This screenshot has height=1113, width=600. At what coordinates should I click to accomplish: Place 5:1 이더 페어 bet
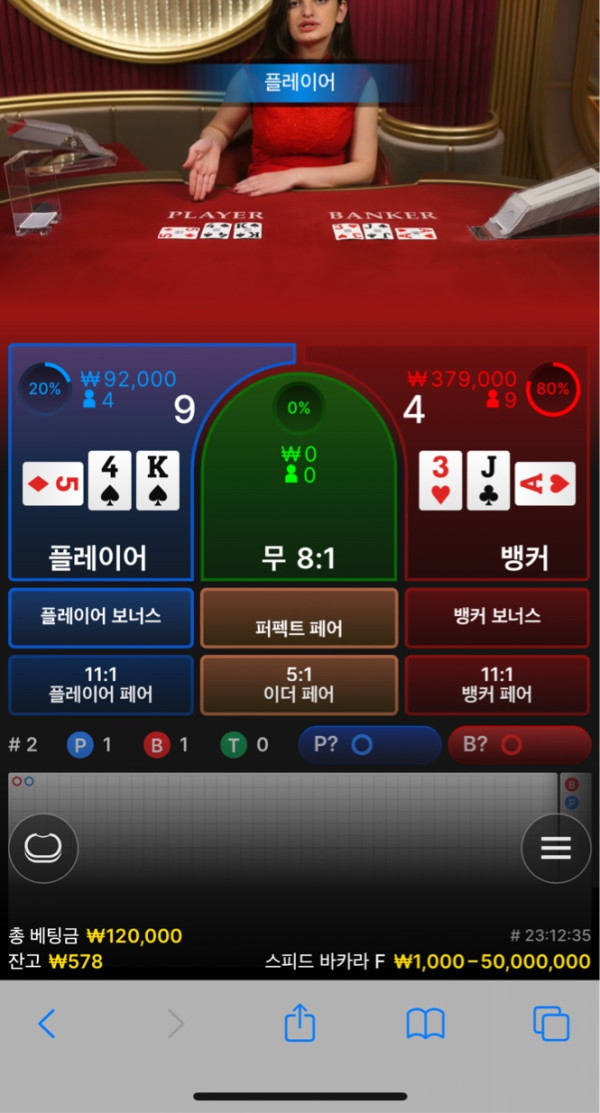[299, 685]
